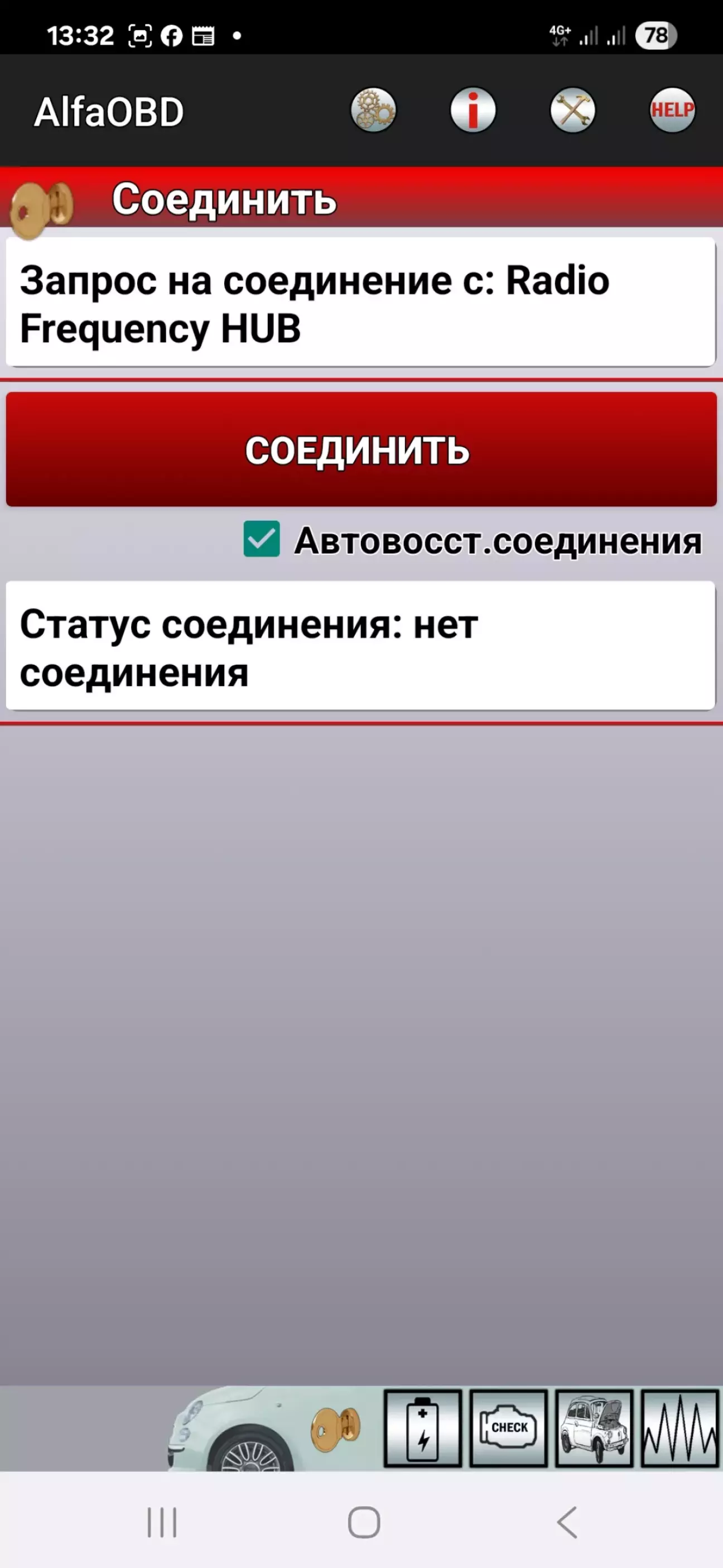Open the battery icon at bottom
Screen dimensions: 723x1568
pyautogui.click(x=423, y=1428)
